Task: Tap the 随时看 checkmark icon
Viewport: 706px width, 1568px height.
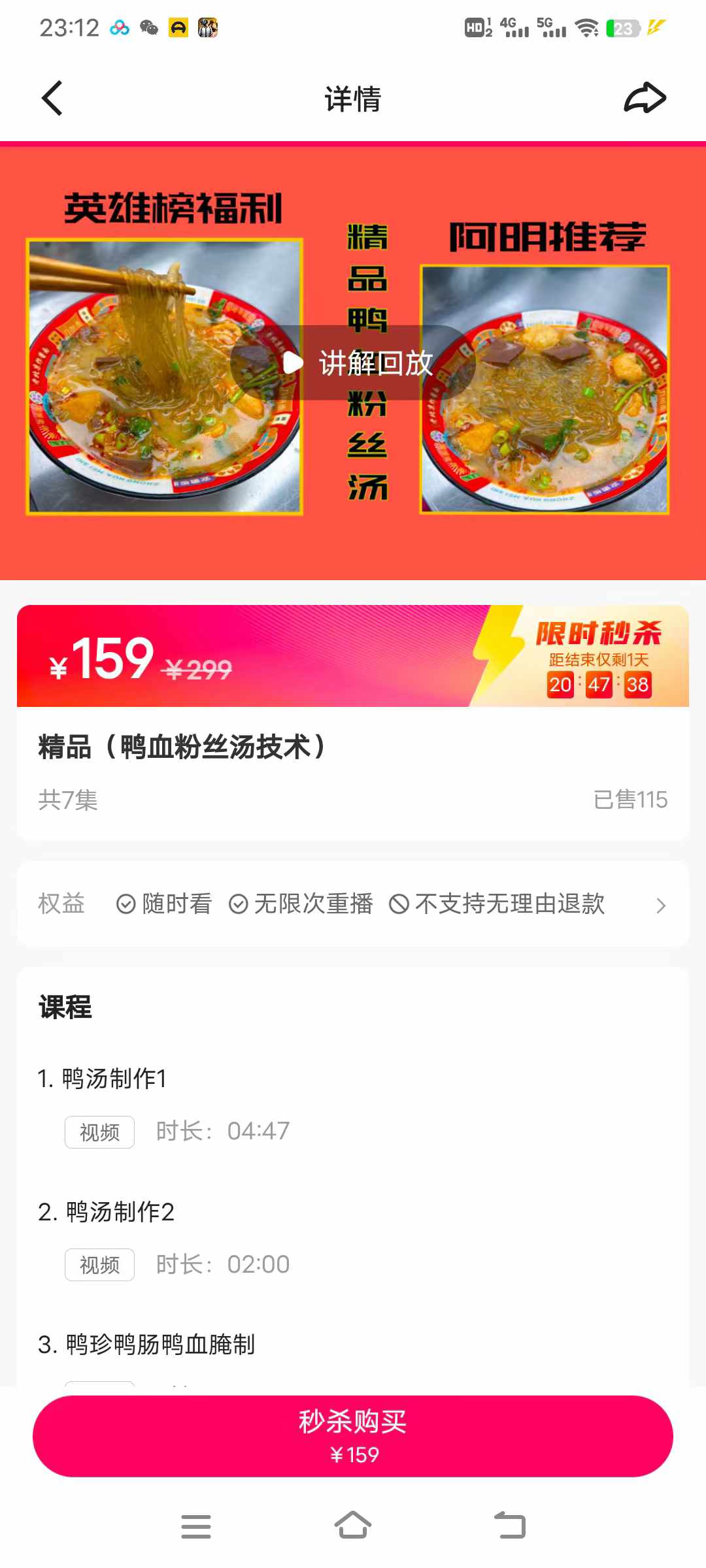Action: click(126, 904)
